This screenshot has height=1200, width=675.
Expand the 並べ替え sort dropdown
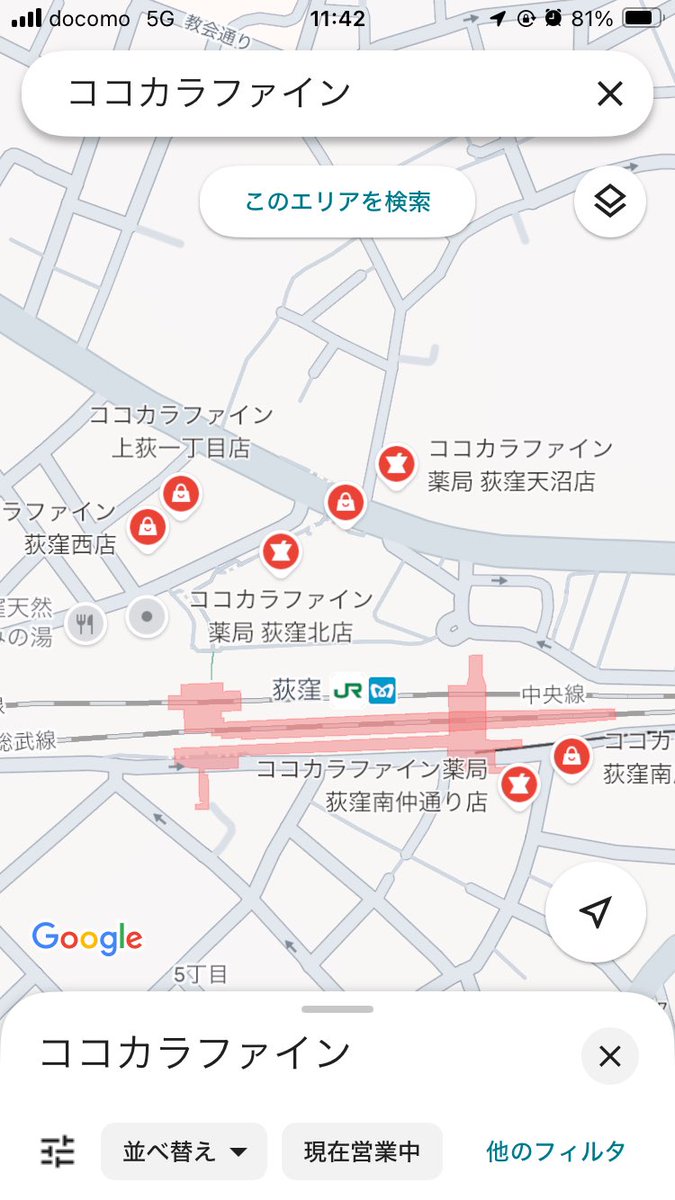[184, 1151]
